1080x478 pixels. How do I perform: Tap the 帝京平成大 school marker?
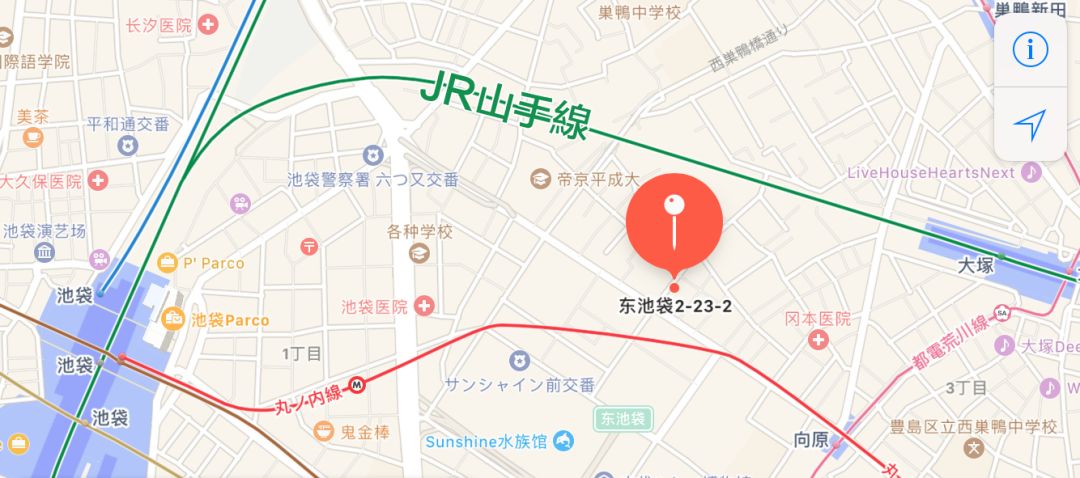point(541,179)
